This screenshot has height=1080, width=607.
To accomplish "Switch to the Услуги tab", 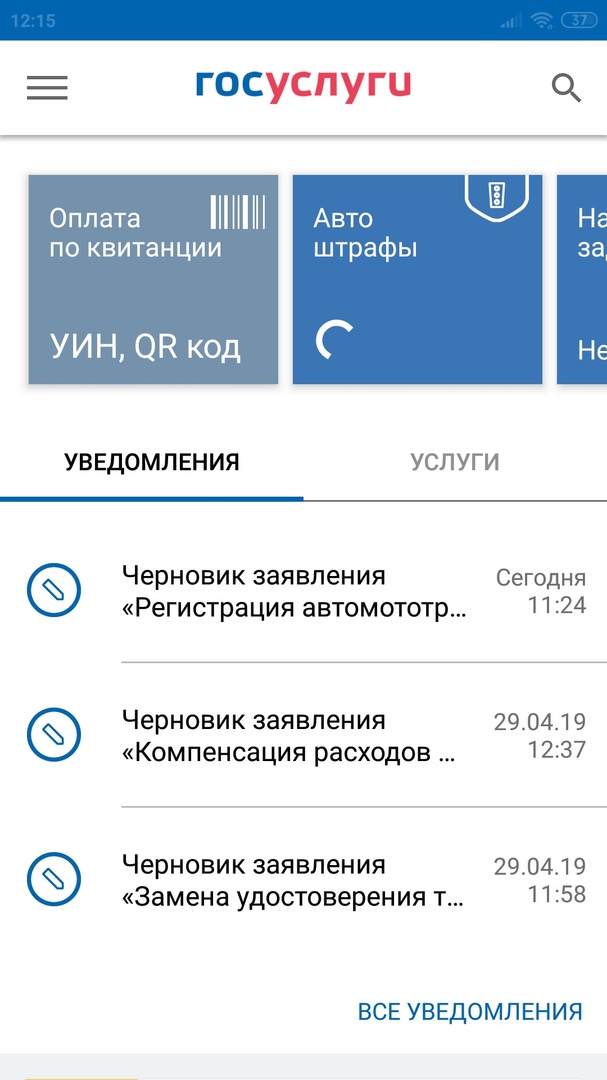I will pos(455,461).
